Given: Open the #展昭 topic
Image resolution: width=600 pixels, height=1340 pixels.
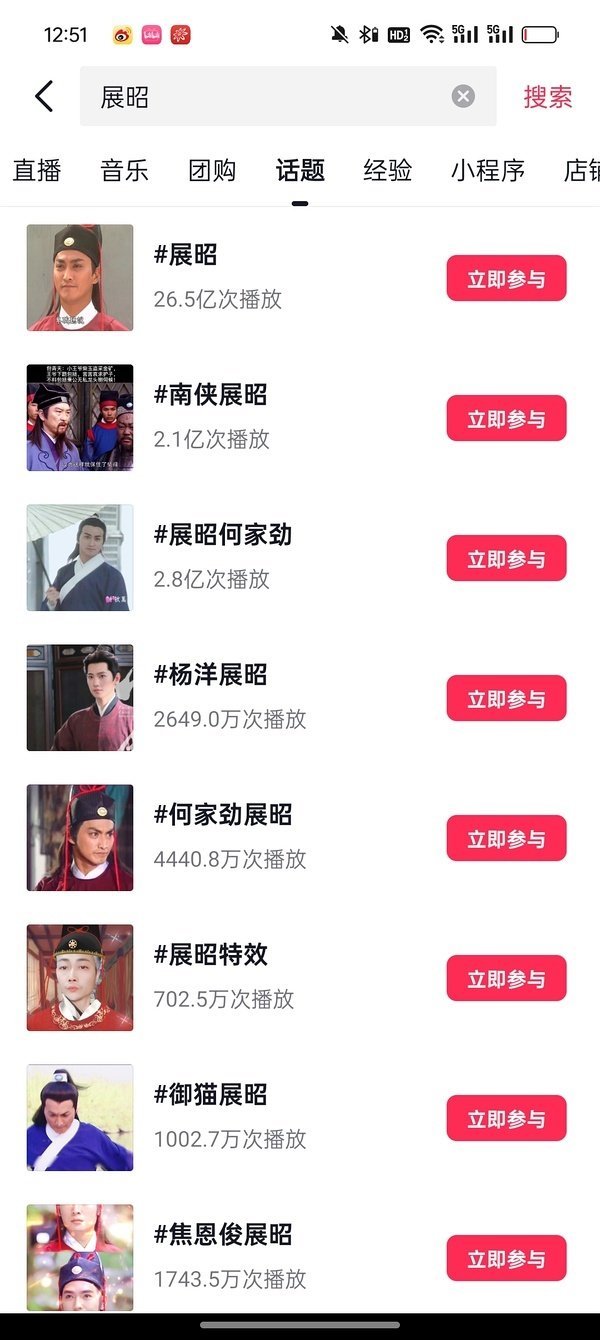Looking at the screenshot, I should click(185, 255).
